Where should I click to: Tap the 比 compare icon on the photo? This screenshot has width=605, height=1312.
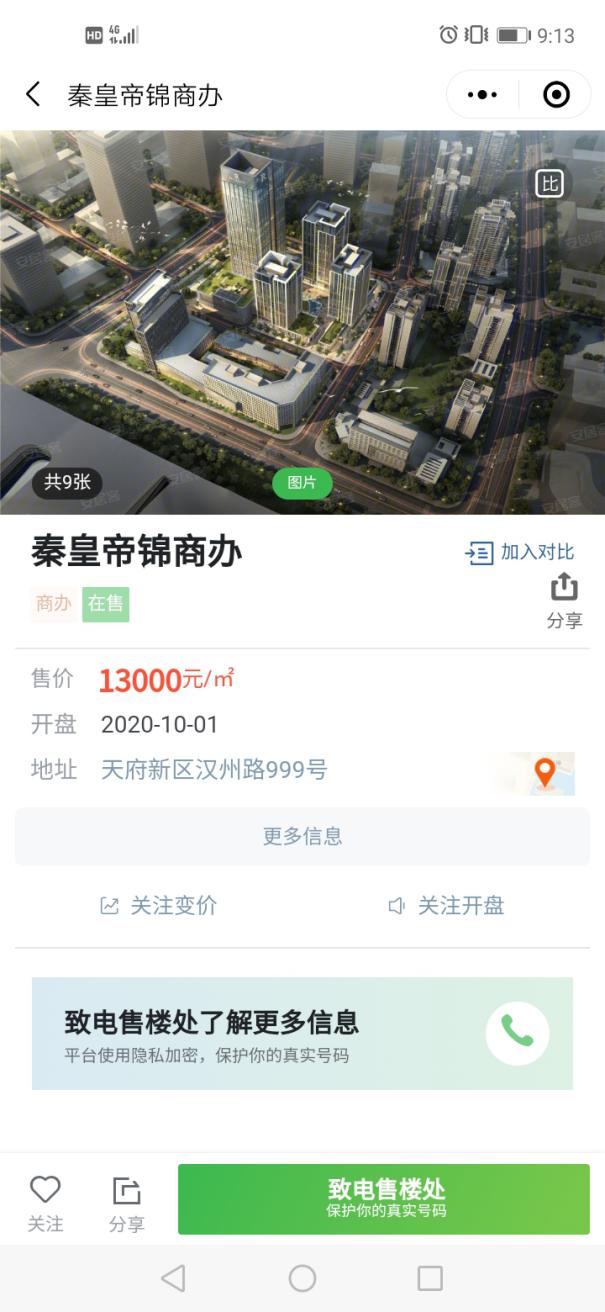tap(549, 183)
